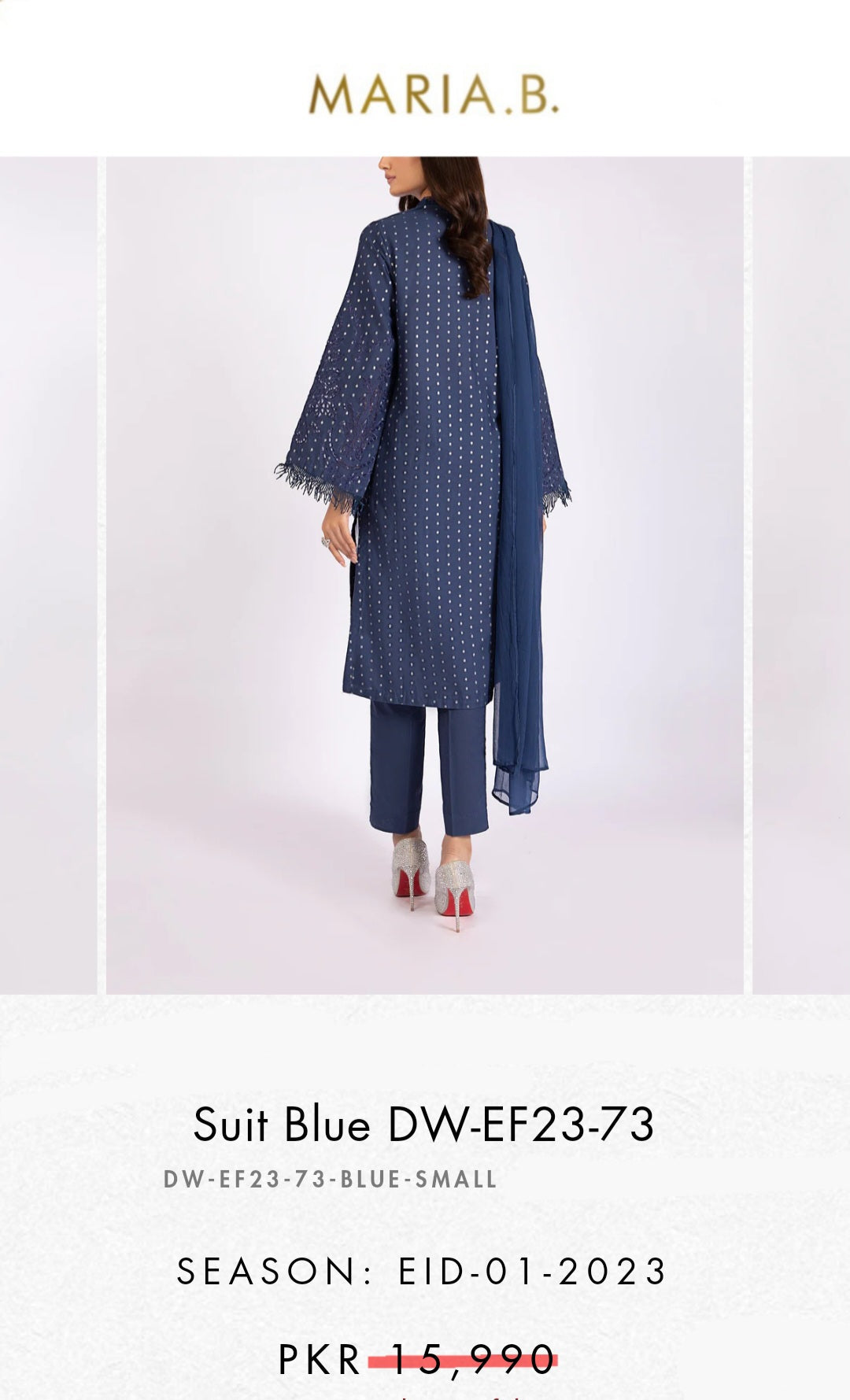Viewport: 850px width, 1400px height.
Task: Tap the MARIA.B. header logo to go home
Action: pos(434,94)
